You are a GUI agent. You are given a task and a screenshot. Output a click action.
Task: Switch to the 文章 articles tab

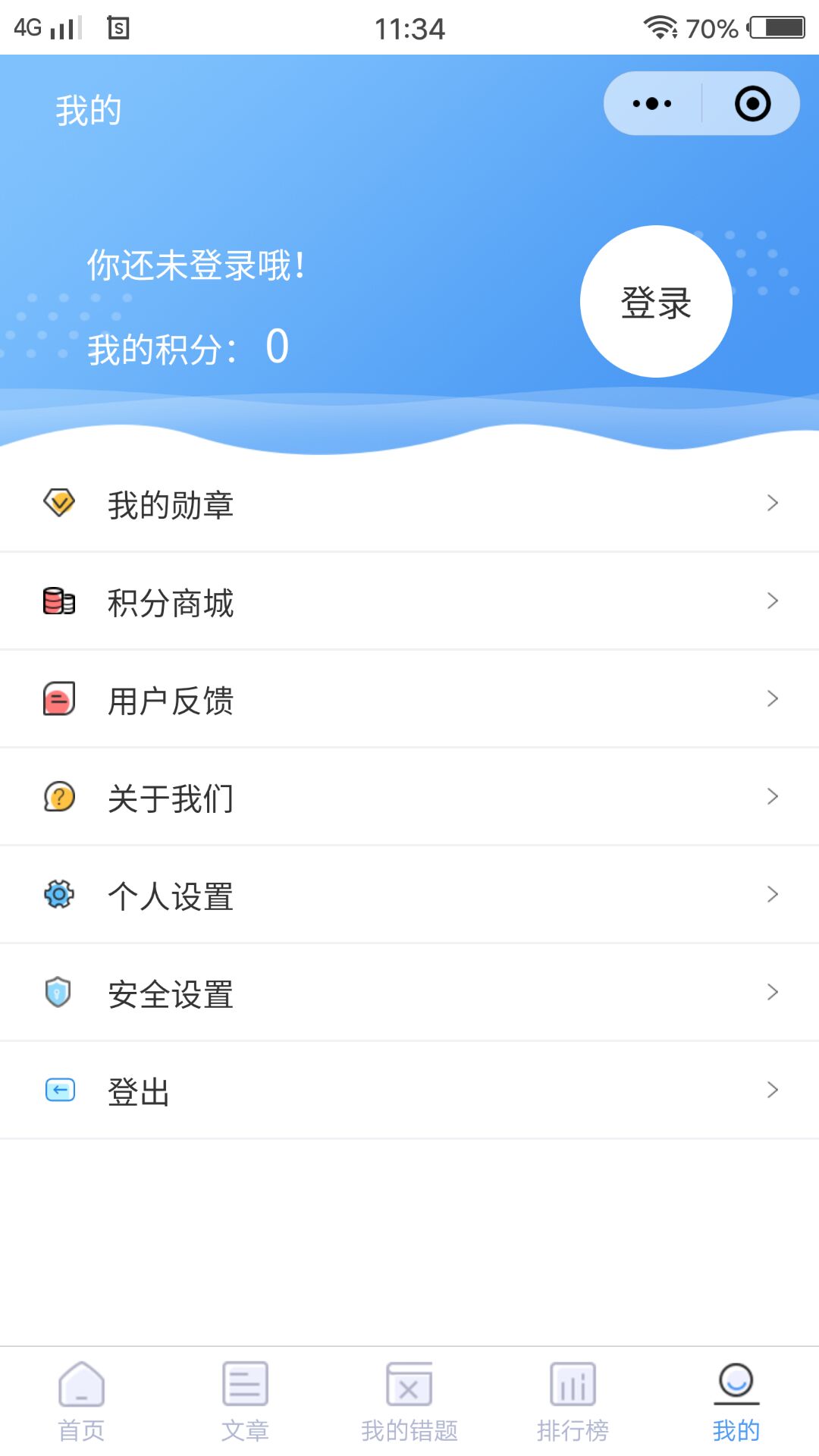245,1402
